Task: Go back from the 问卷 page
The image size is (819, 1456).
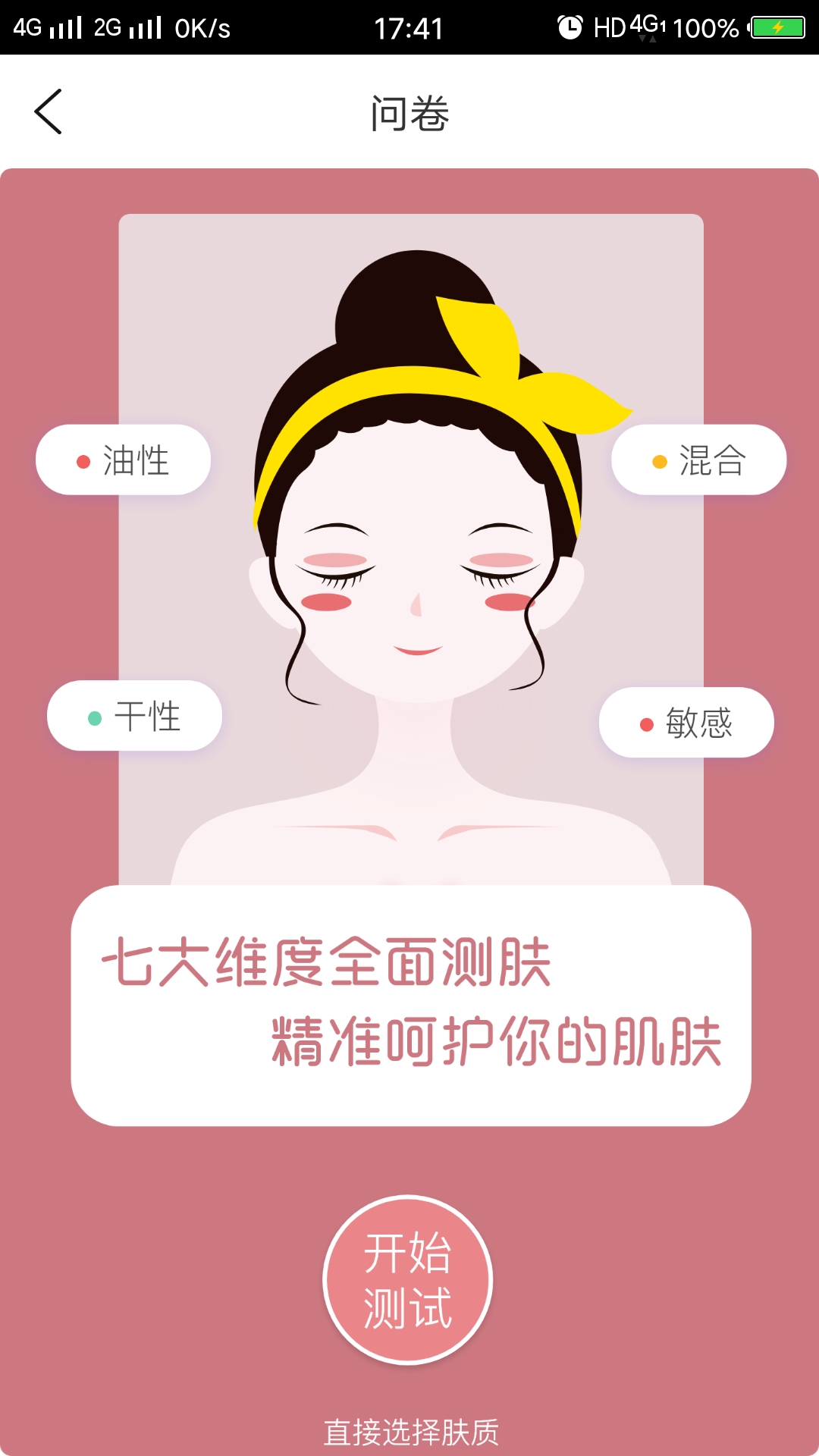Action: [49, 112]
